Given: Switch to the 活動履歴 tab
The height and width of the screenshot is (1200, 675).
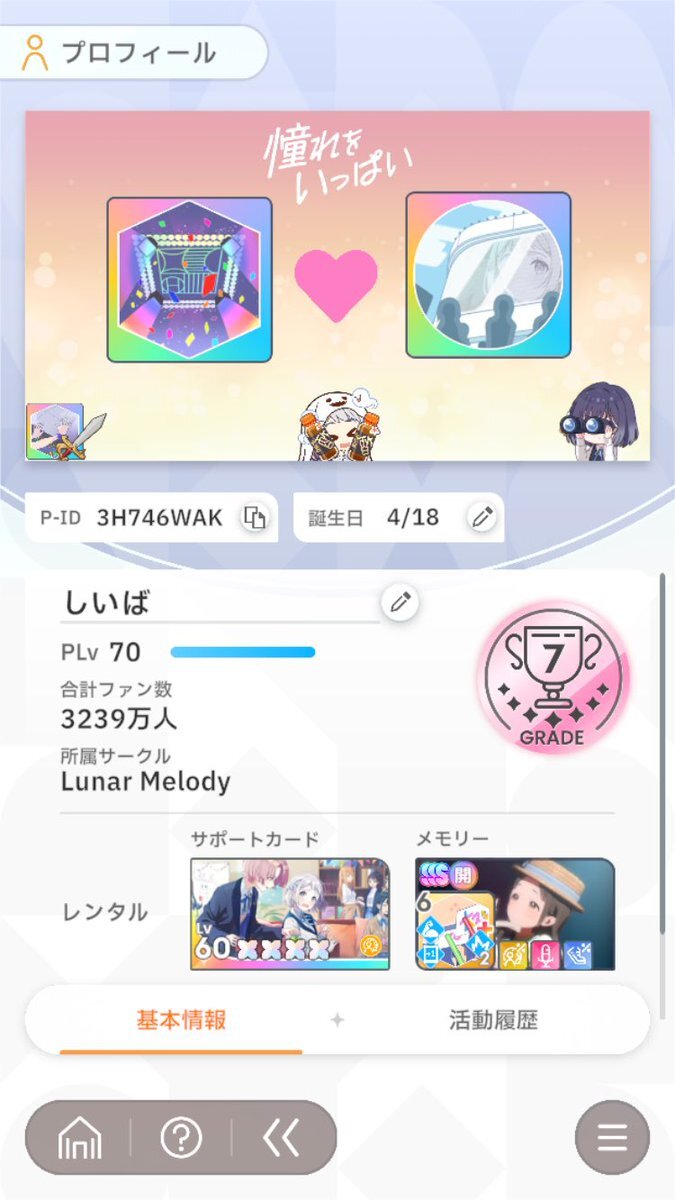Looking at the screenshot, I should point(493,1020).
